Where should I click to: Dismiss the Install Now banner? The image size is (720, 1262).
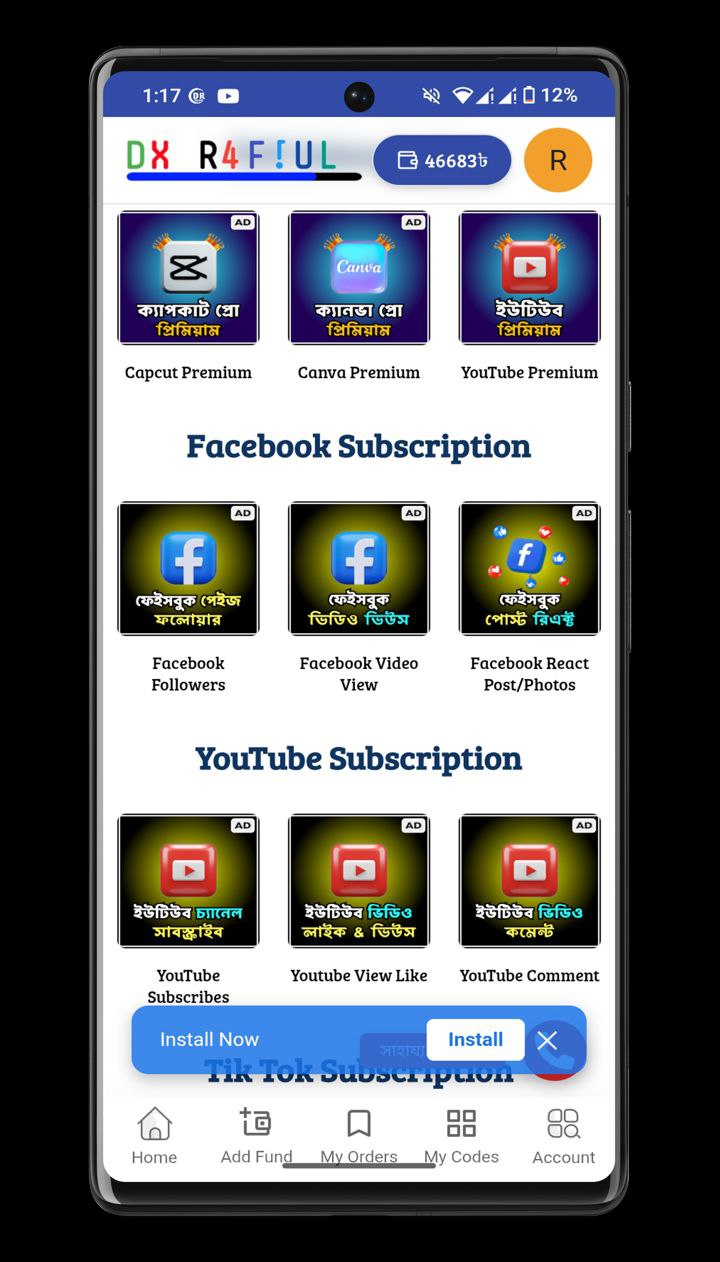tap(547, 1041)
